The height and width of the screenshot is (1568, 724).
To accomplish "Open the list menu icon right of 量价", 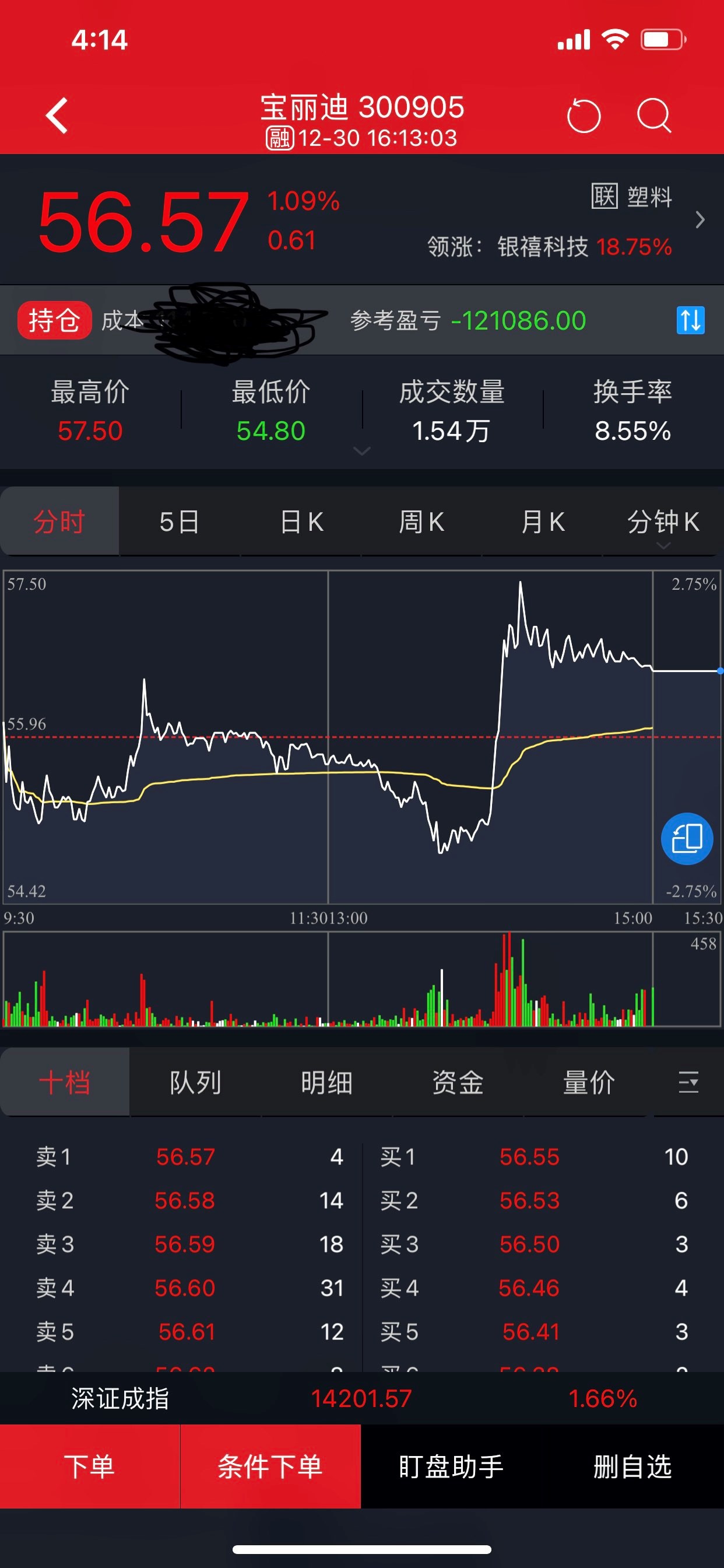I will click(x=688, y=1083).
